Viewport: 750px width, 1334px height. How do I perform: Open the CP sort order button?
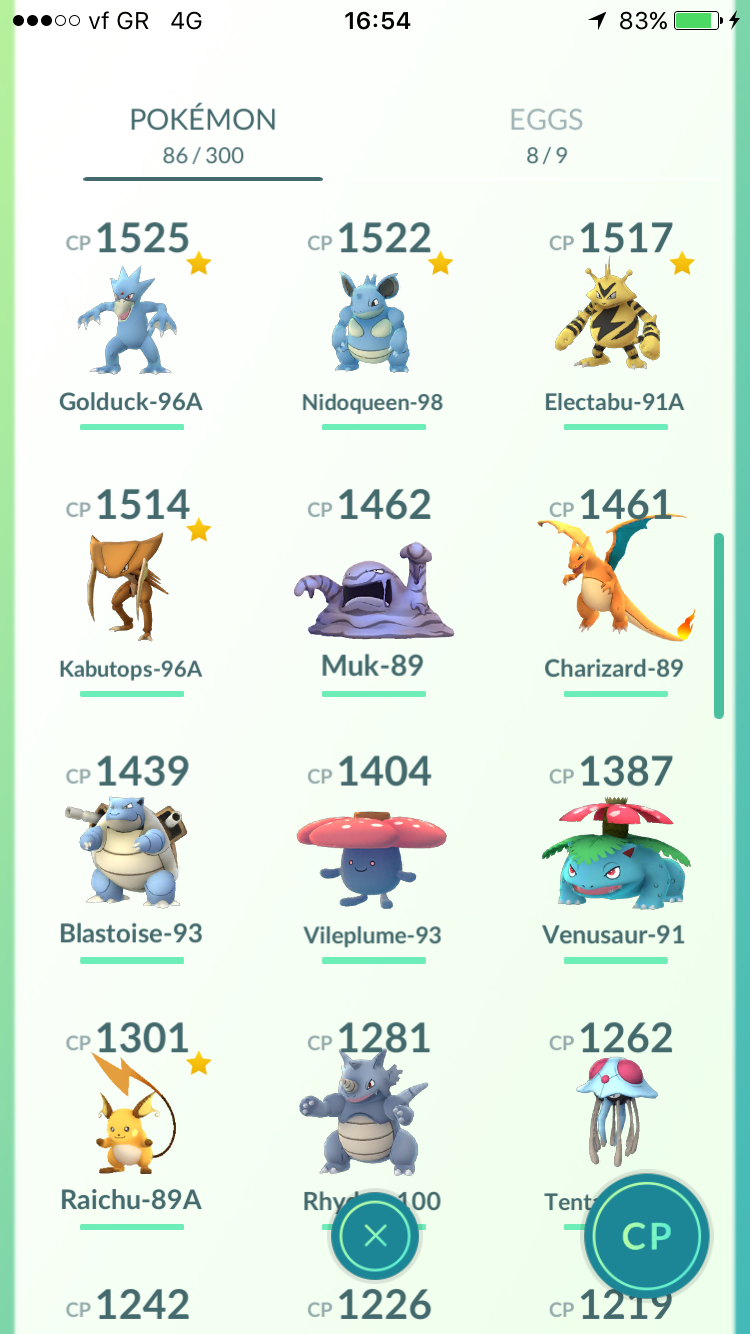tap(647, 1236)
